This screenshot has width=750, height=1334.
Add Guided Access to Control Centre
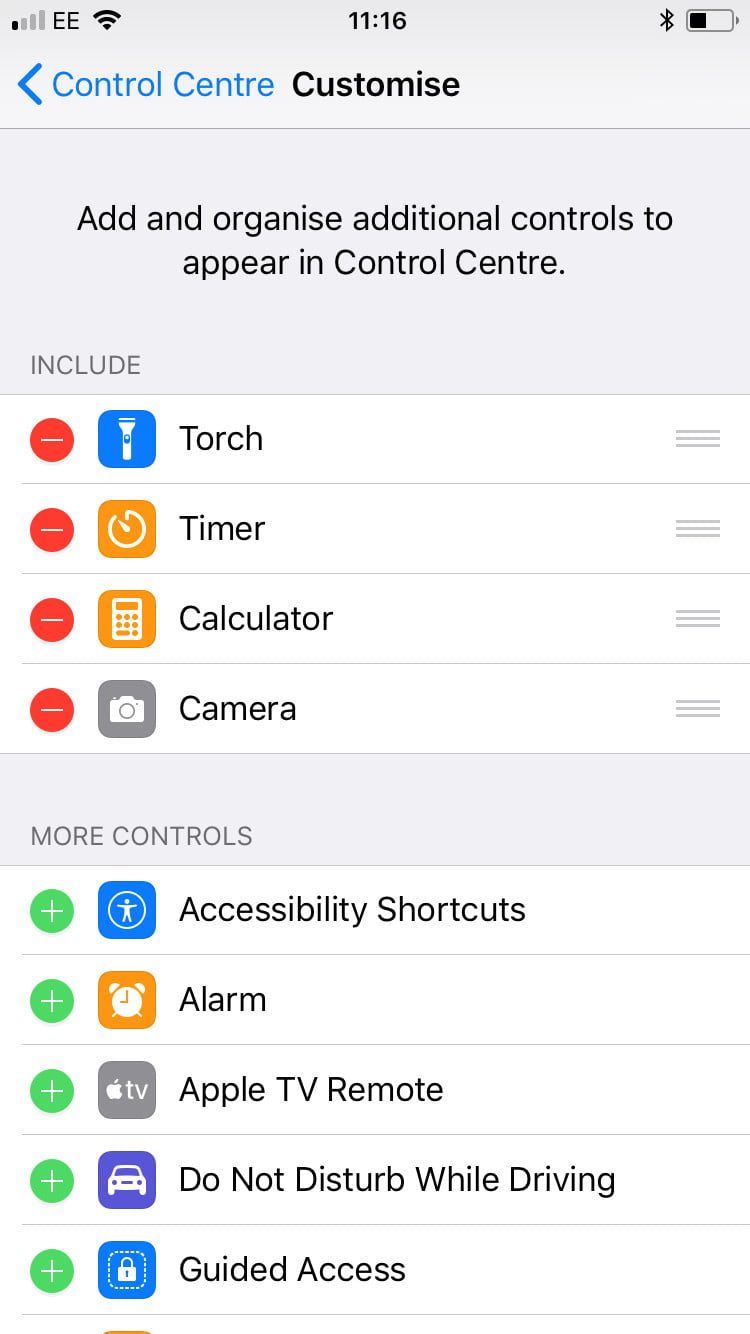click(52, 1270)
